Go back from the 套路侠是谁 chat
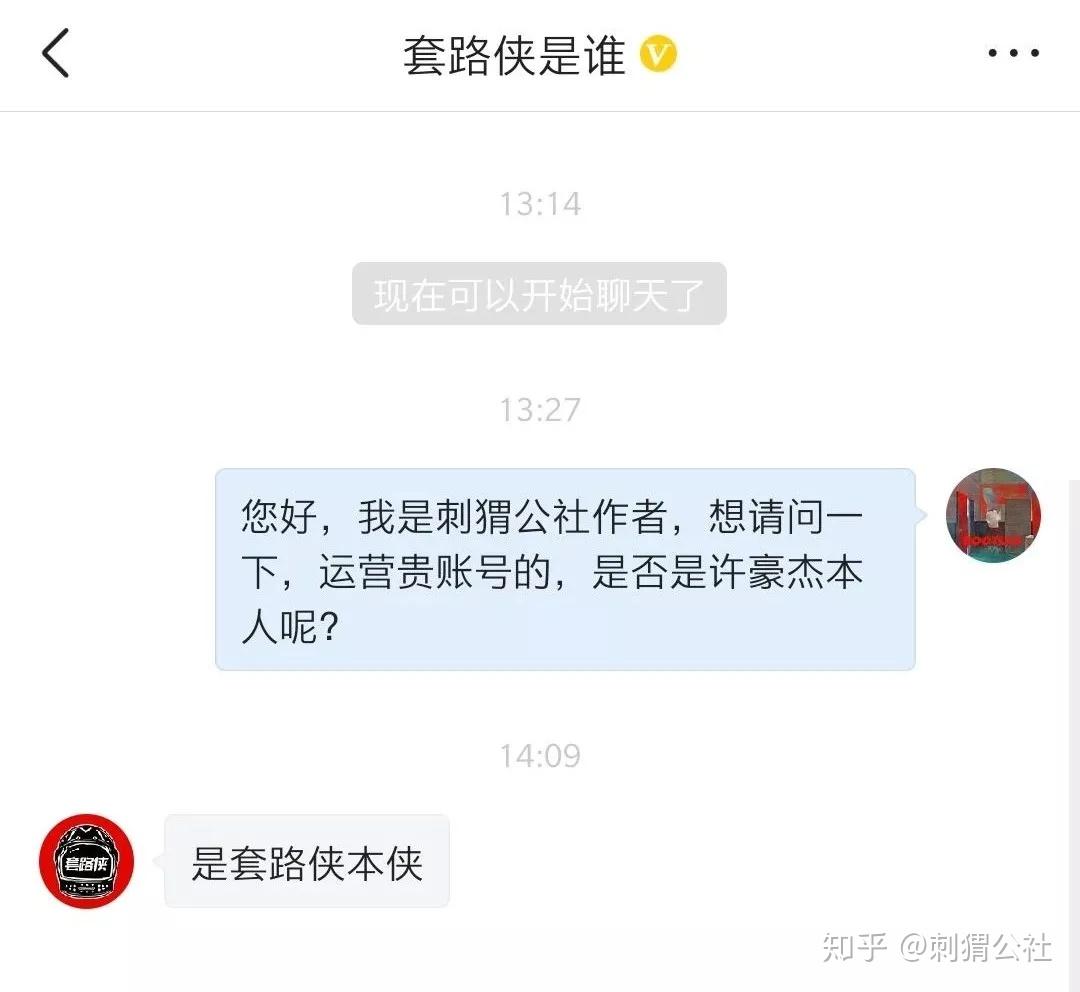Screen dimensions: 1080x992 pos(56,53)
